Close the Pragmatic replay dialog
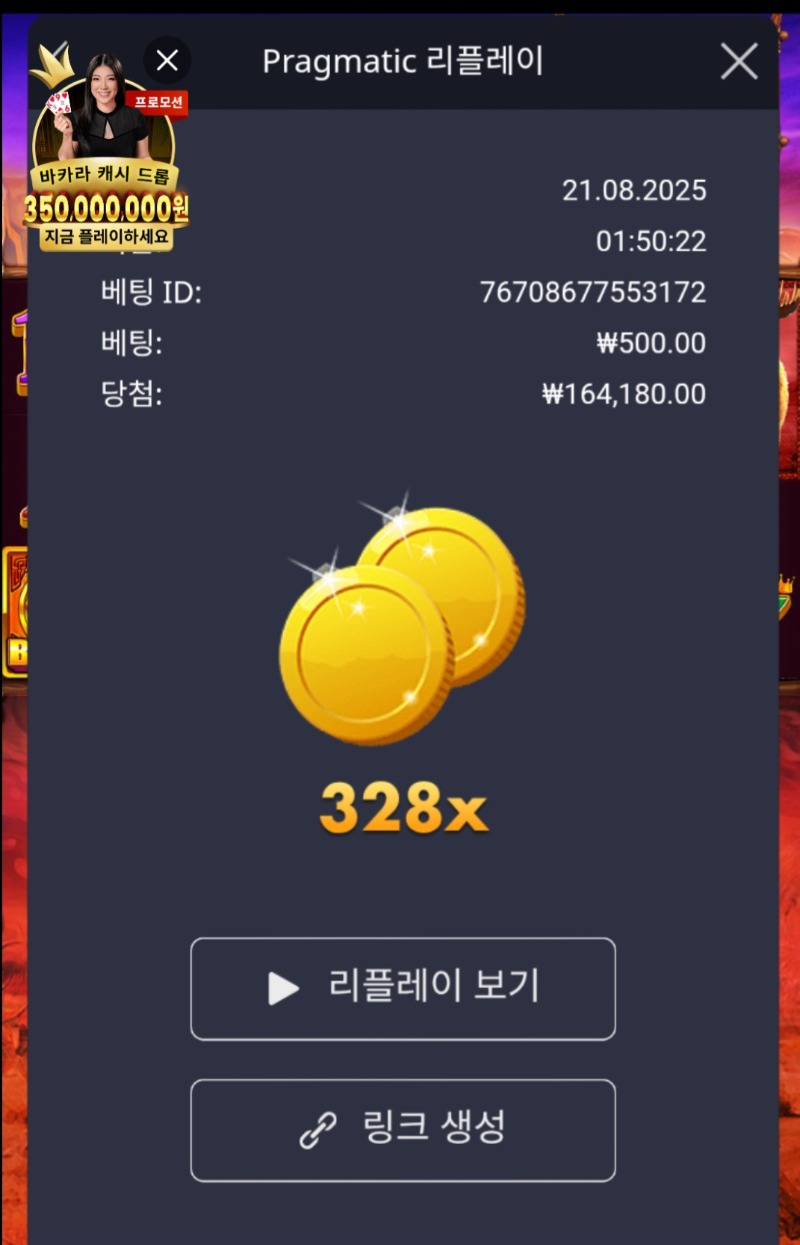The image size is (800, 1245). pyautogui.click(x=739, y=62)
